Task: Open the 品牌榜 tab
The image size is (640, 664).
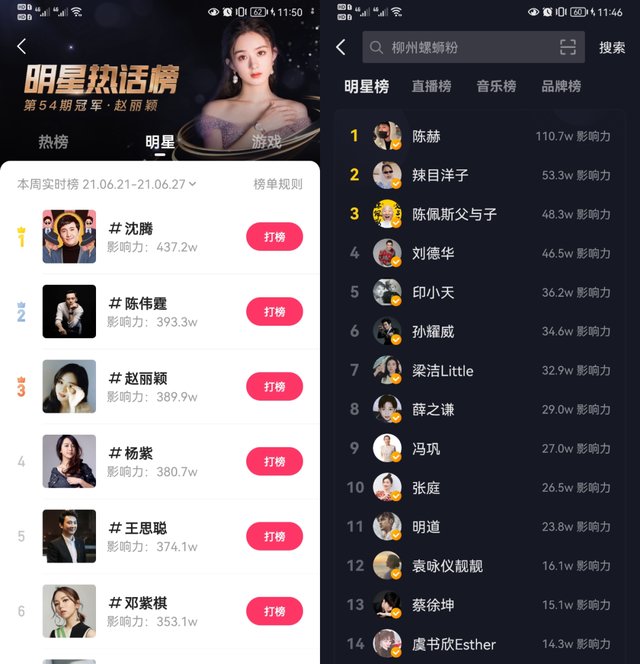Action: coord(561,86)
